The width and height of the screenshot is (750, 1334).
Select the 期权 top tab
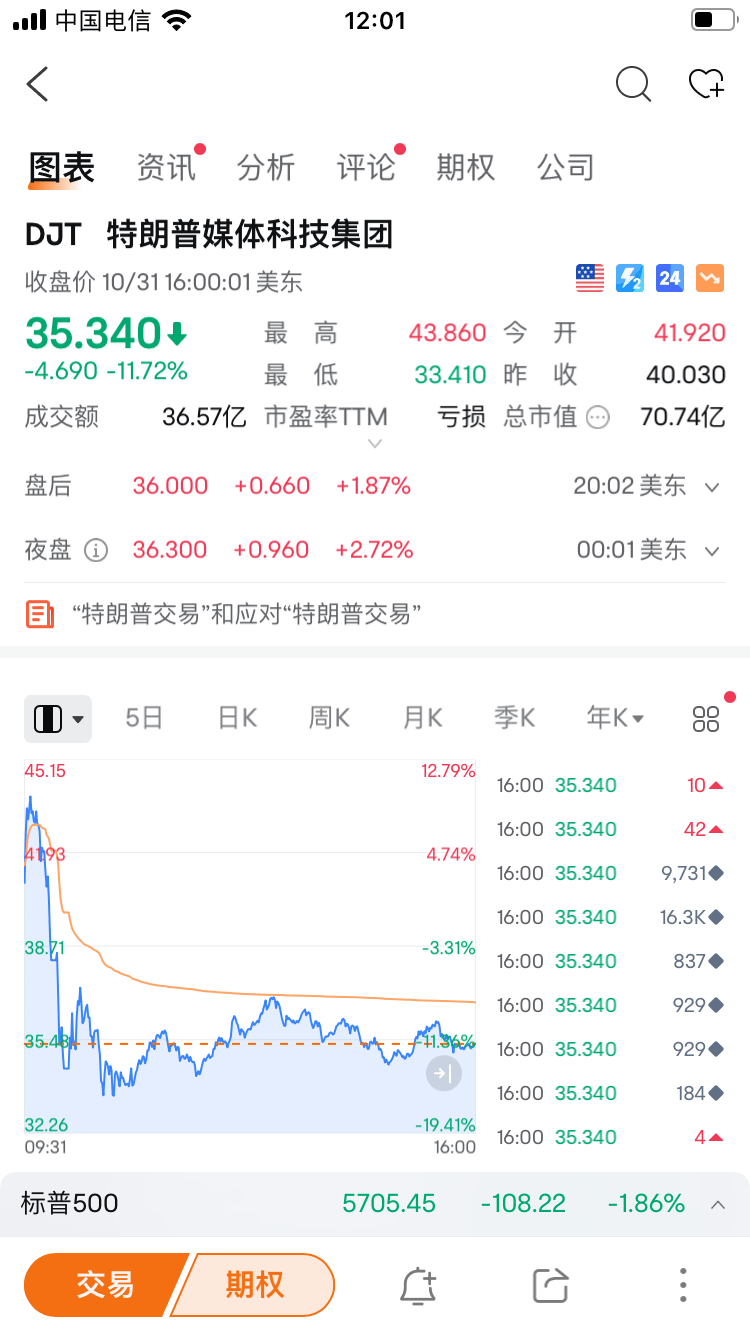click(x=466, y=167)
